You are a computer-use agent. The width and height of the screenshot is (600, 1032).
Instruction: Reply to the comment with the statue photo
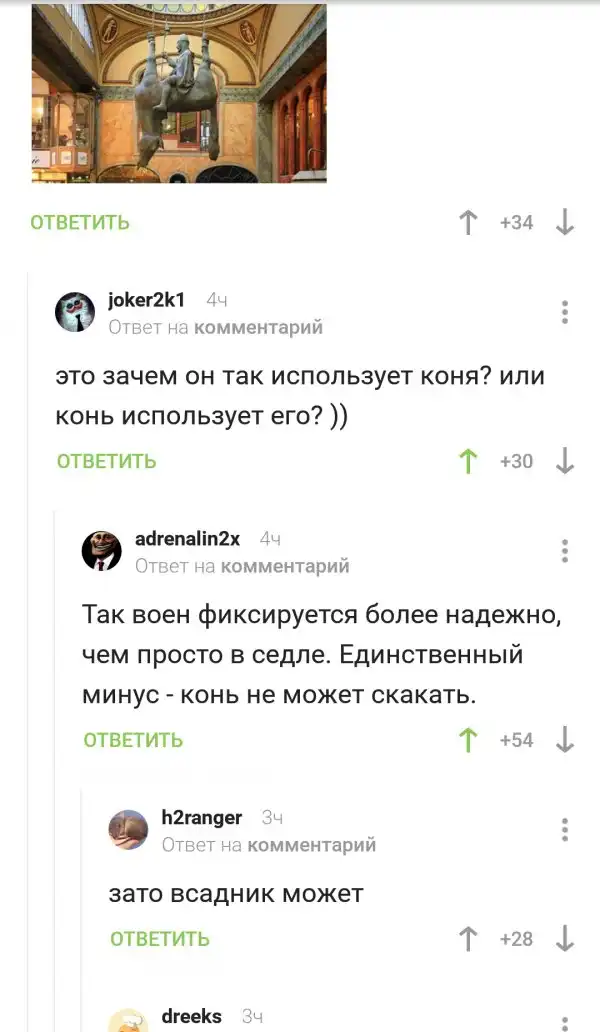click(x=80, y=222)
